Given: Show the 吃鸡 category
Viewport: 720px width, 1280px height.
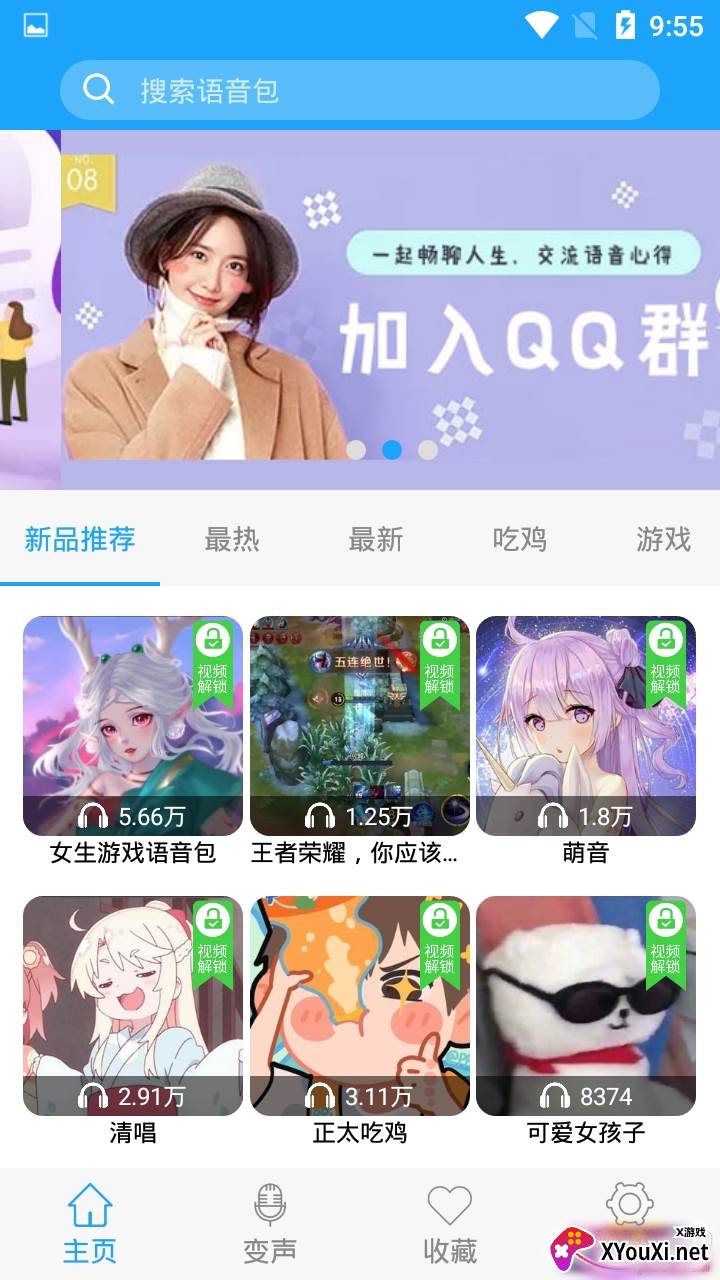Looking at the screenshot, I should pyautogui.click(x=520, y=540).
